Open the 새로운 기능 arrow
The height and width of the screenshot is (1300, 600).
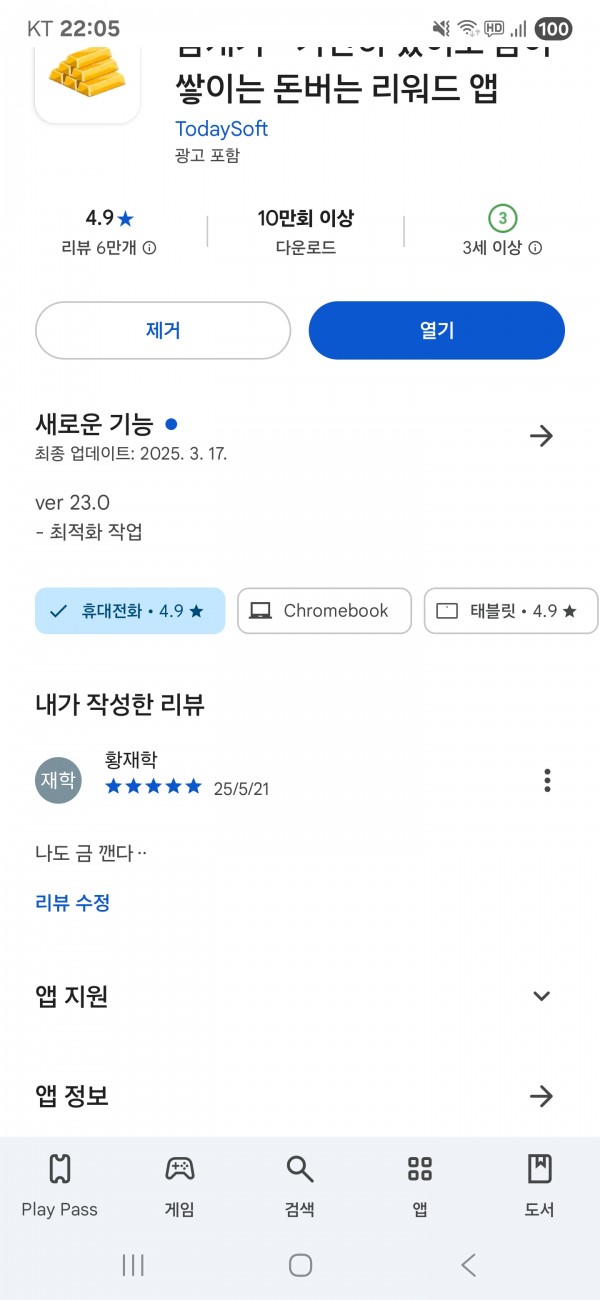pos(541,436)
